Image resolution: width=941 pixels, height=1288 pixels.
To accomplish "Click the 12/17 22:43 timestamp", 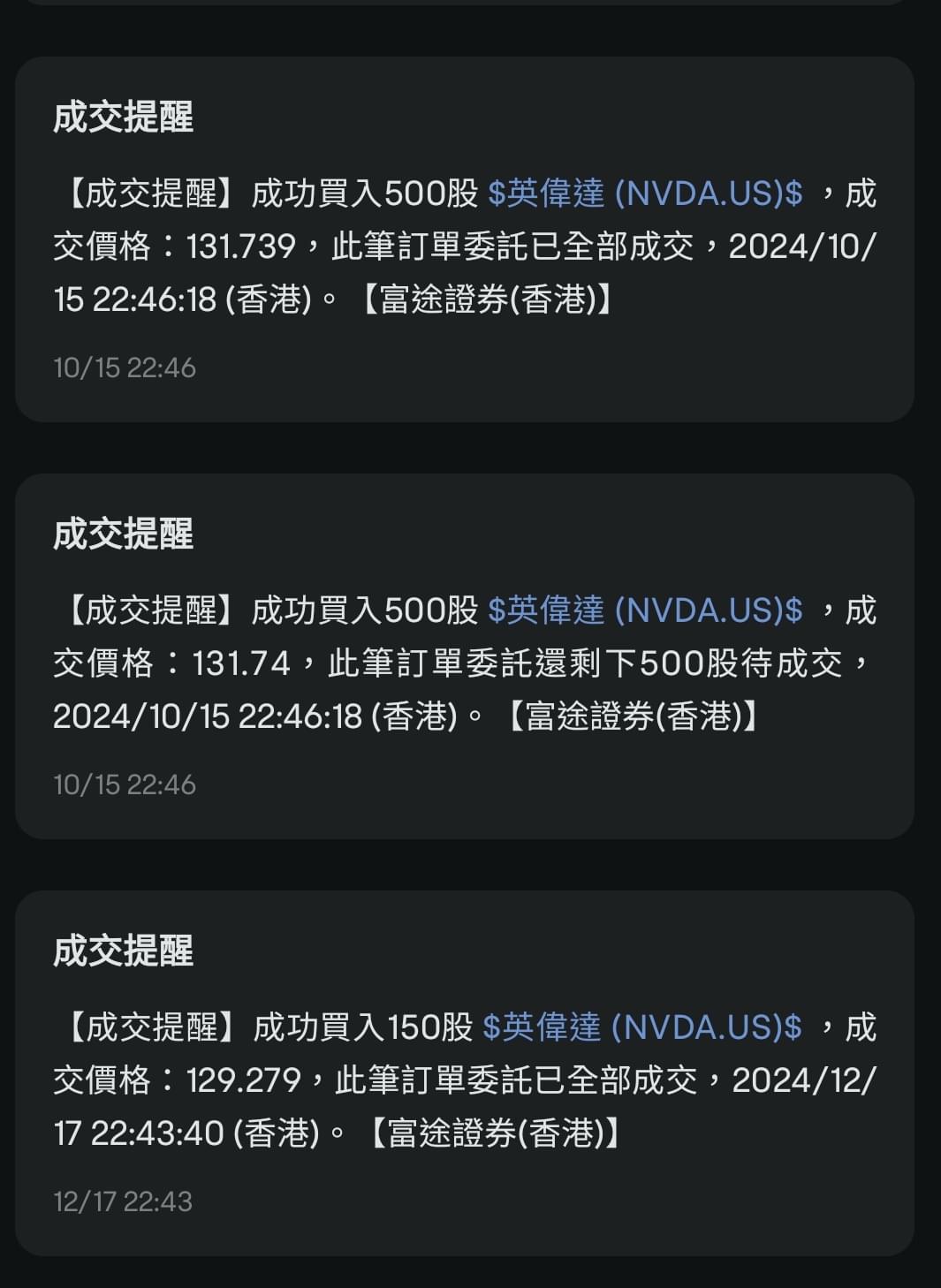I will tap(124, 1201).
